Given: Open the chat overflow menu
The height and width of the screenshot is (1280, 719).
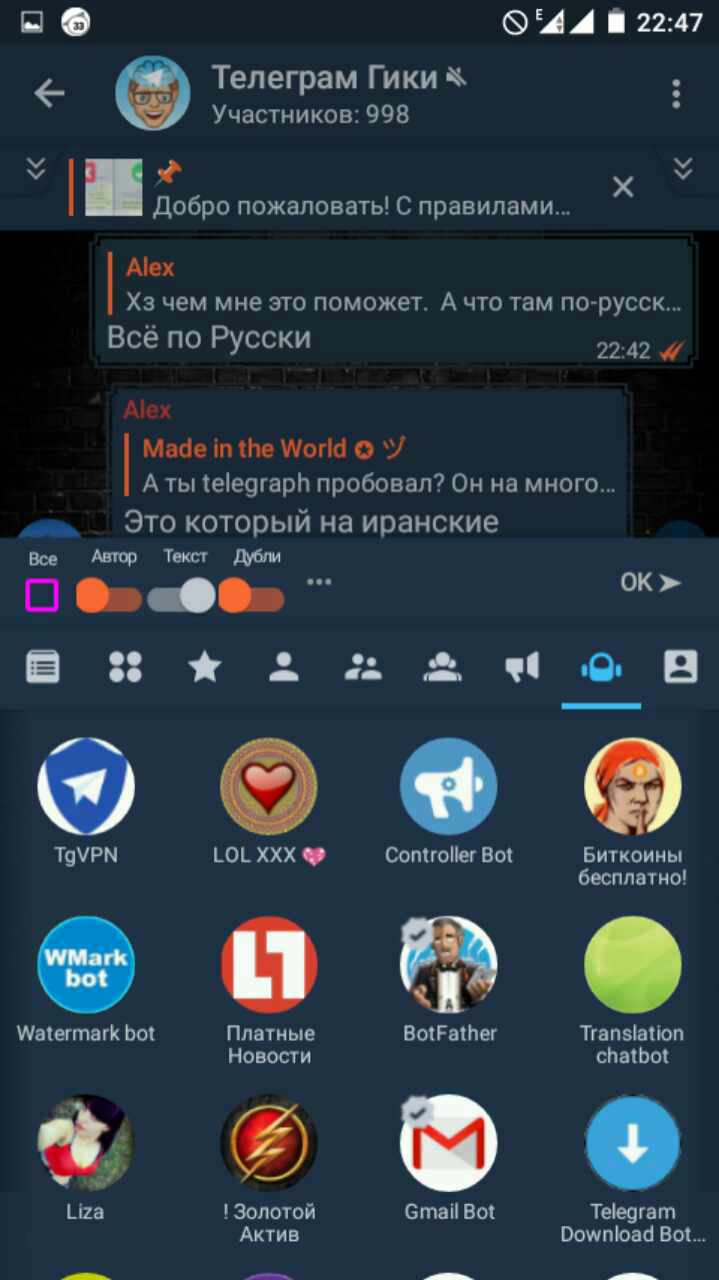Looking at the screenshot, I should tap(676, 94).
